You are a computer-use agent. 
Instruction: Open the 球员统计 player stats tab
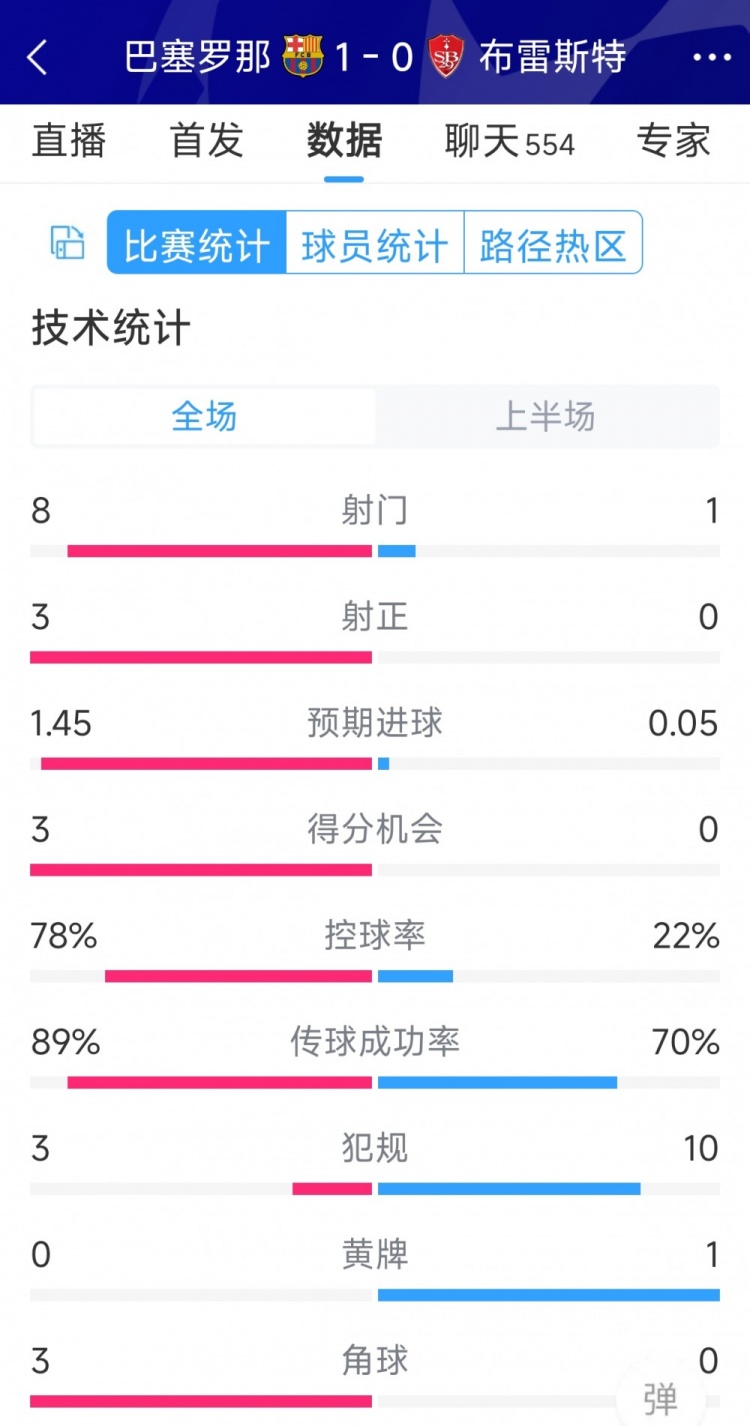375,242
